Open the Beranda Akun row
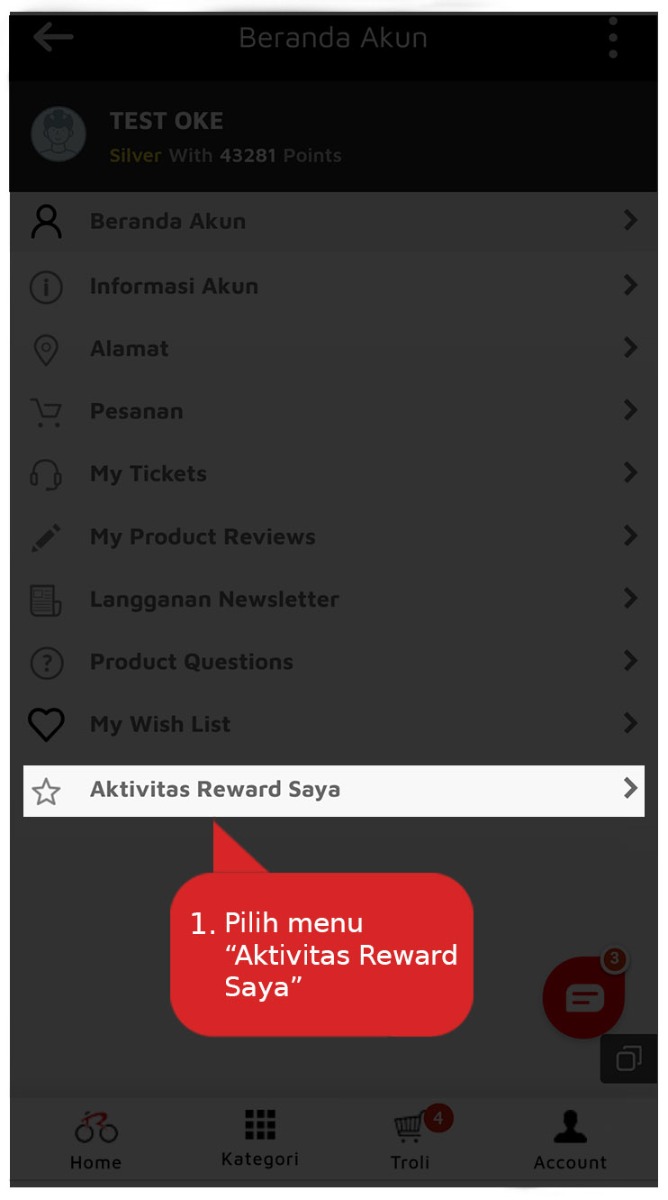This screenshot has height=1200, width=668. pos(333,221)
